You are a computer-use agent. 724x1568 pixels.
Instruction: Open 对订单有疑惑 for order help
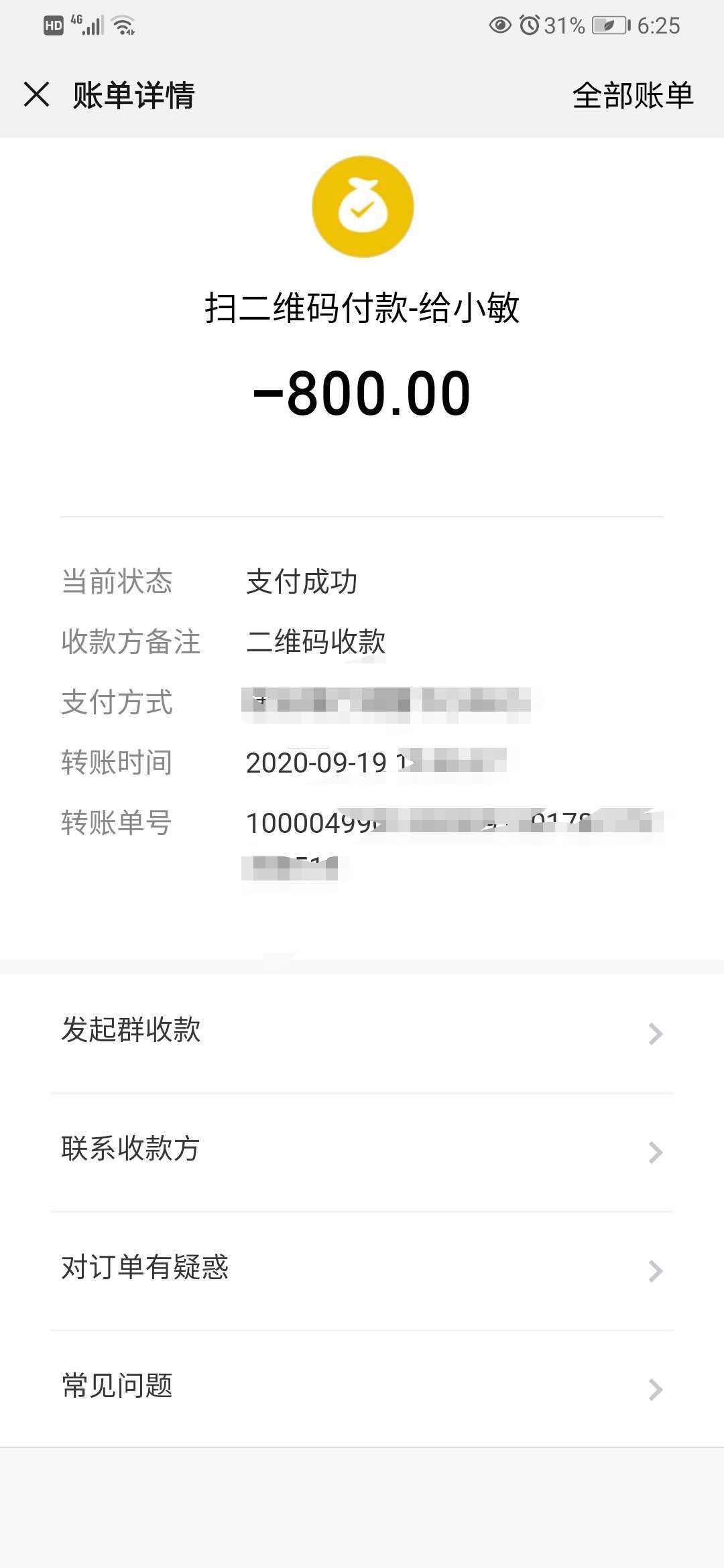click(362, 1268)
